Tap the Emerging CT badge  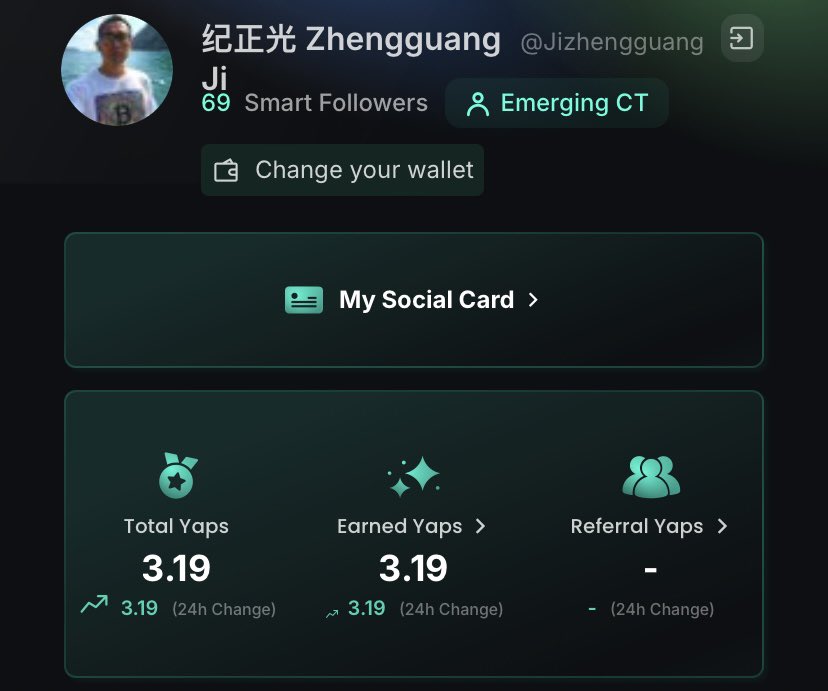(x=557, y=103)
